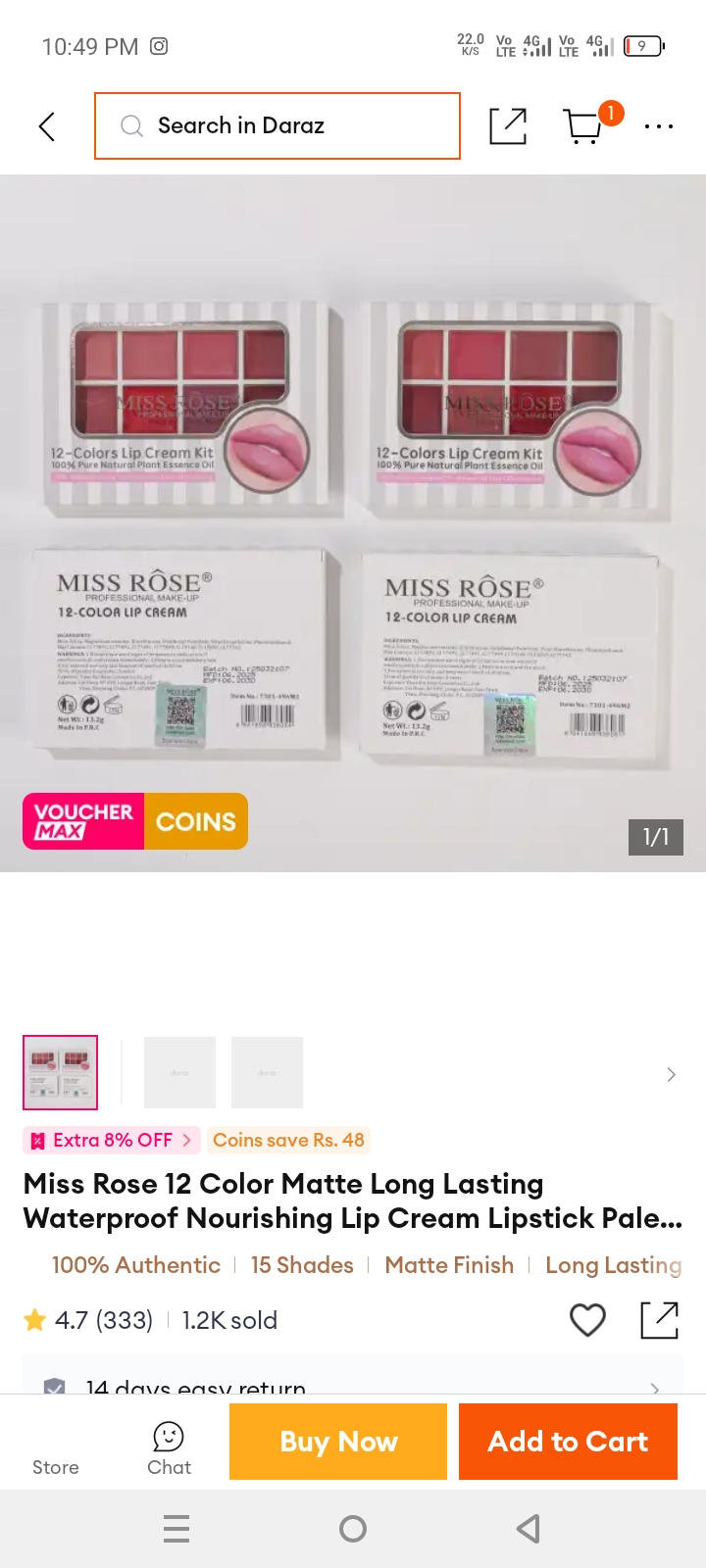Add to Cart
Image resolution: width=706 pixels, height=1568 pixels.
click(x=568, y=1442)
